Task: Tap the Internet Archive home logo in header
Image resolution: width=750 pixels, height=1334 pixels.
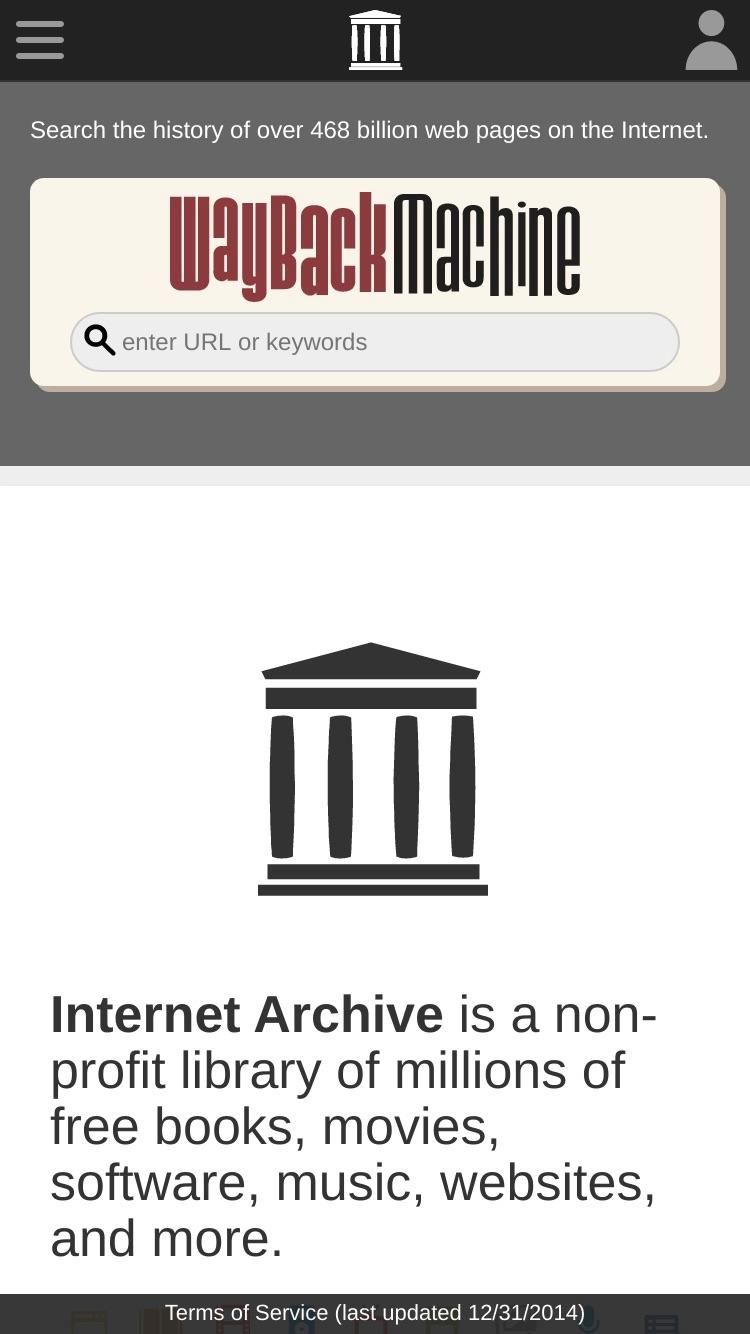Action: click(x=375, y=40)
